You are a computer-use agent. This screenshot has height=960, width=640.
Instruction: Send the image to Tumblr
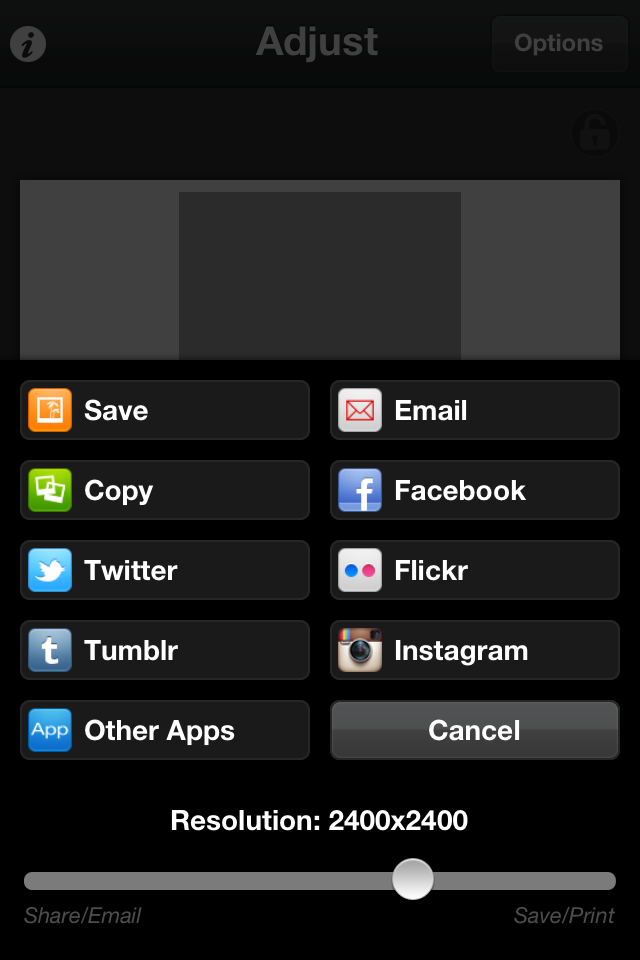[165, 650]
